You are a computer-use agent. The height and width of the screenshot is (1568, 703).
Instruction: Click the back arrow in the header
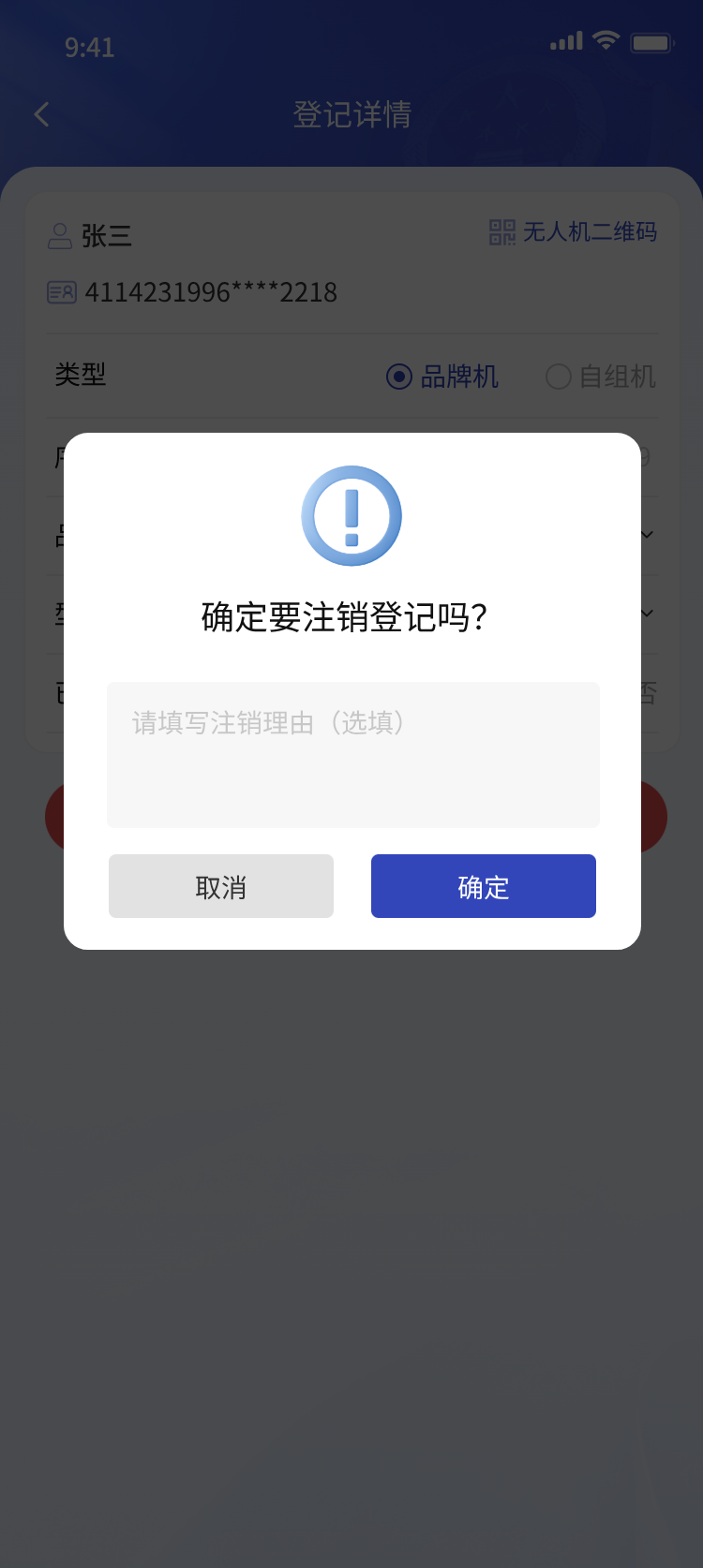[x=41, y=113]
